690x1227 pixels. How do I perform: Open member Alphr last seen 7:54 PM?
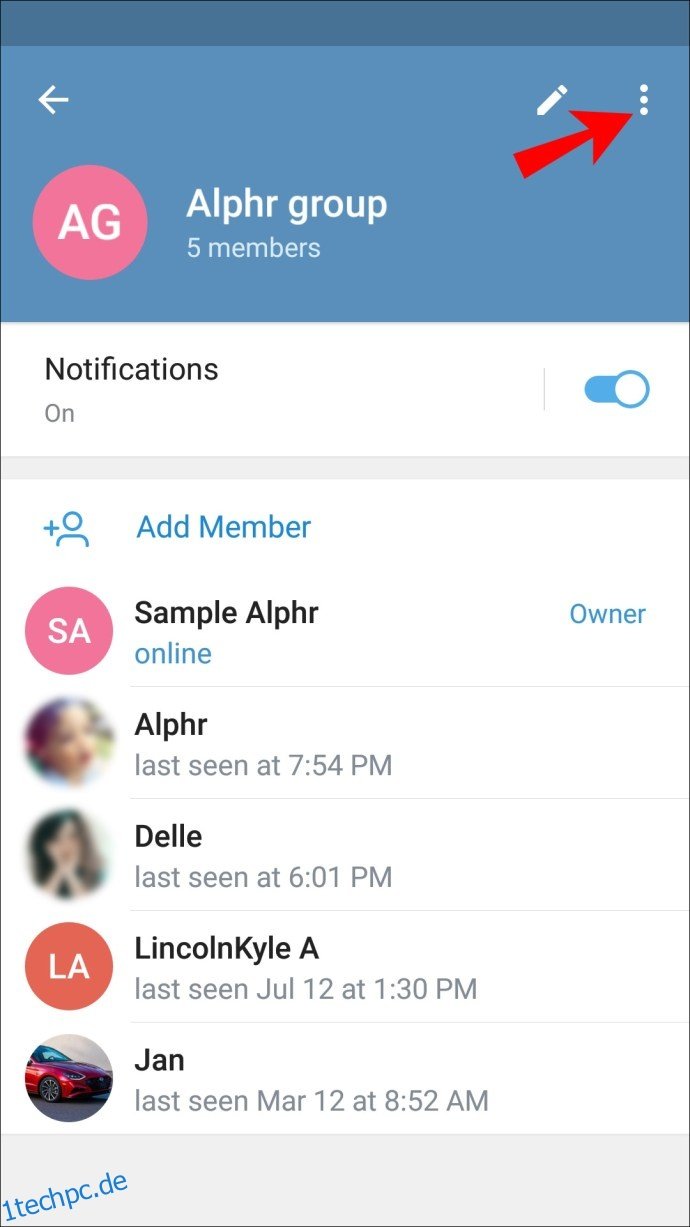click(x=345, y=743)
